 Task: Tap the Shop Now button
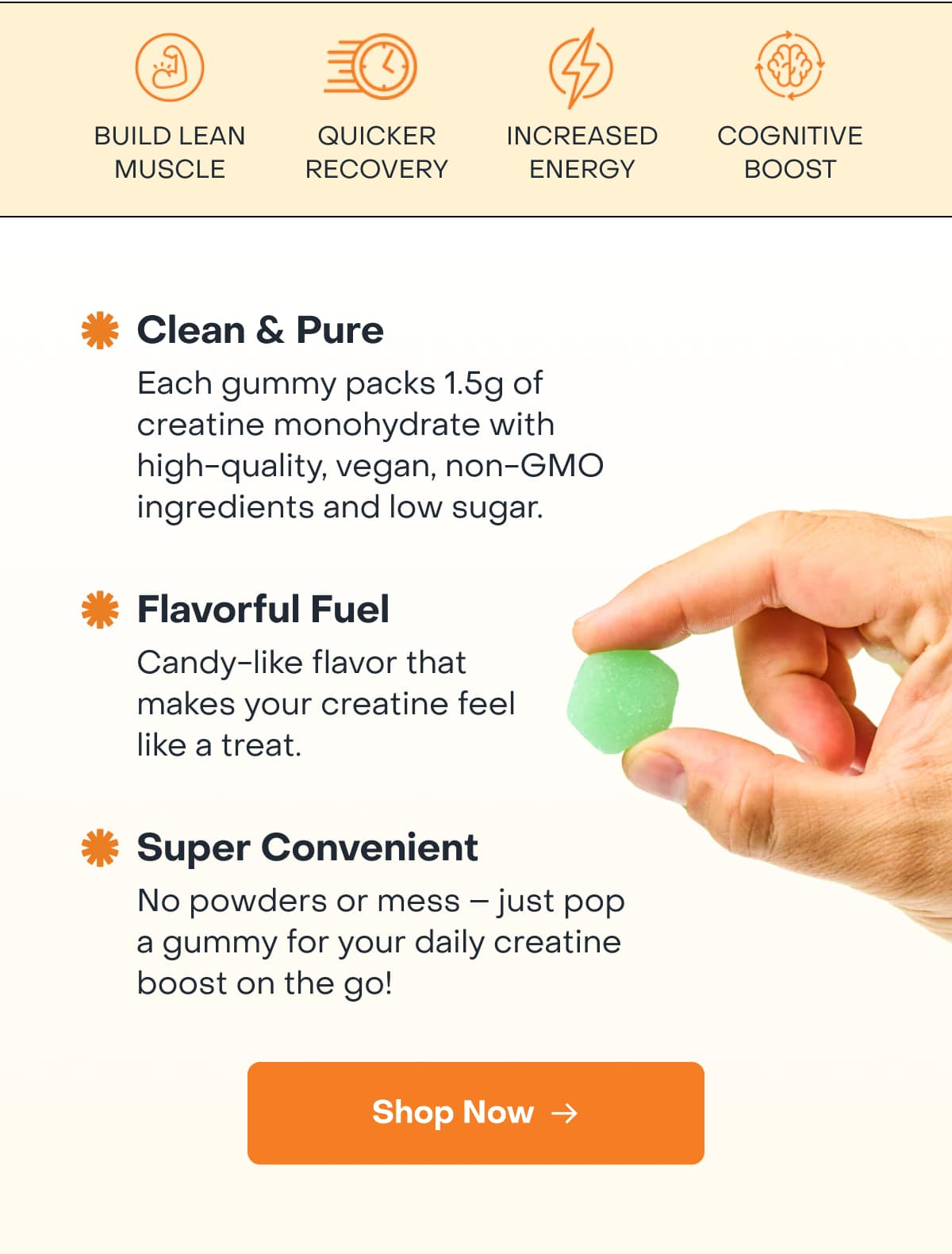click(475, 1113)
